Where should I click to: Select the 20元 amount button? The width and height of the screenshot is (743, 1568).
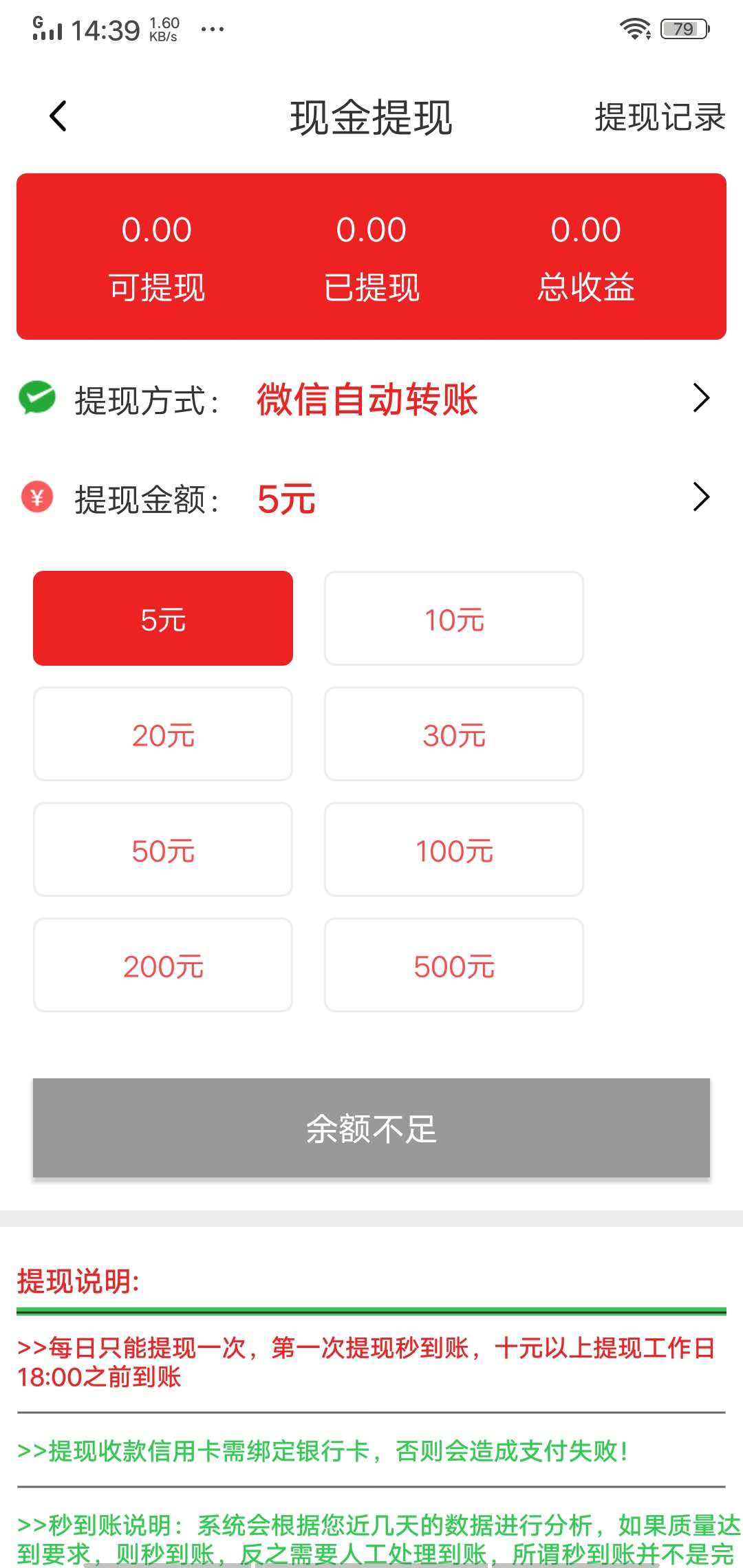(x=162, y=734)
